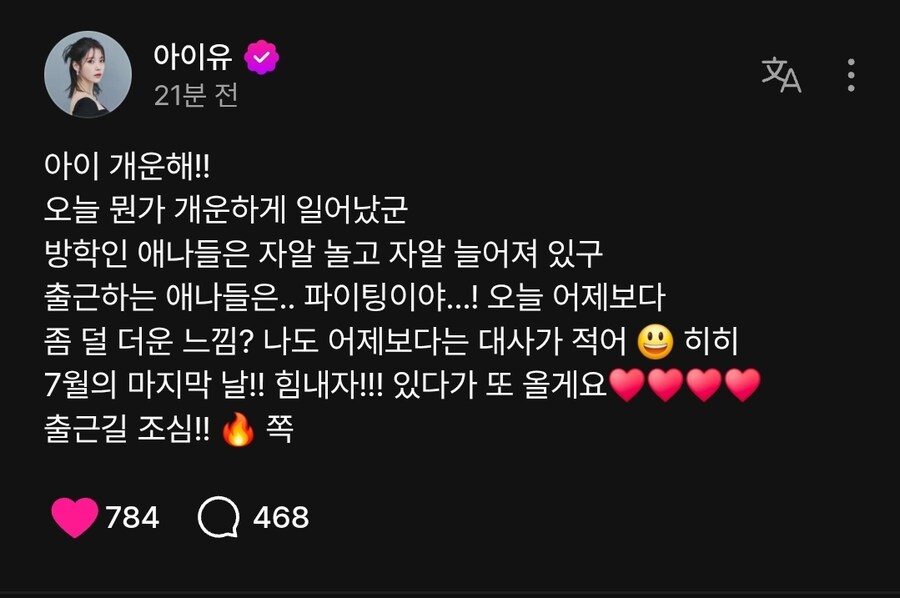Open the three-dot overflow menu
This screenshot has height=598, width=900.
(x=851, y=75)
